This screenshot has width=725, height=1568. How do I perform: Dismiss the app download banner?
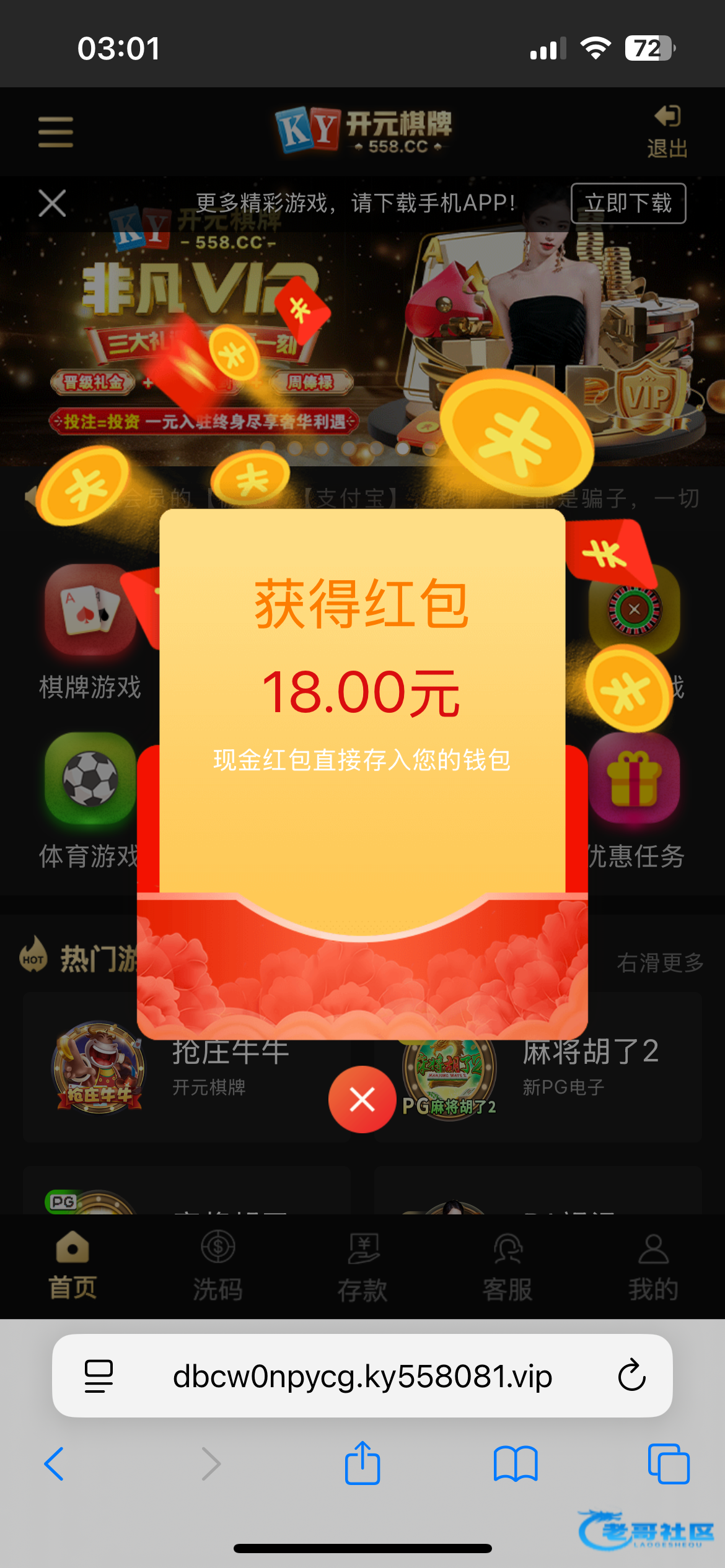(x=52, y=203)
